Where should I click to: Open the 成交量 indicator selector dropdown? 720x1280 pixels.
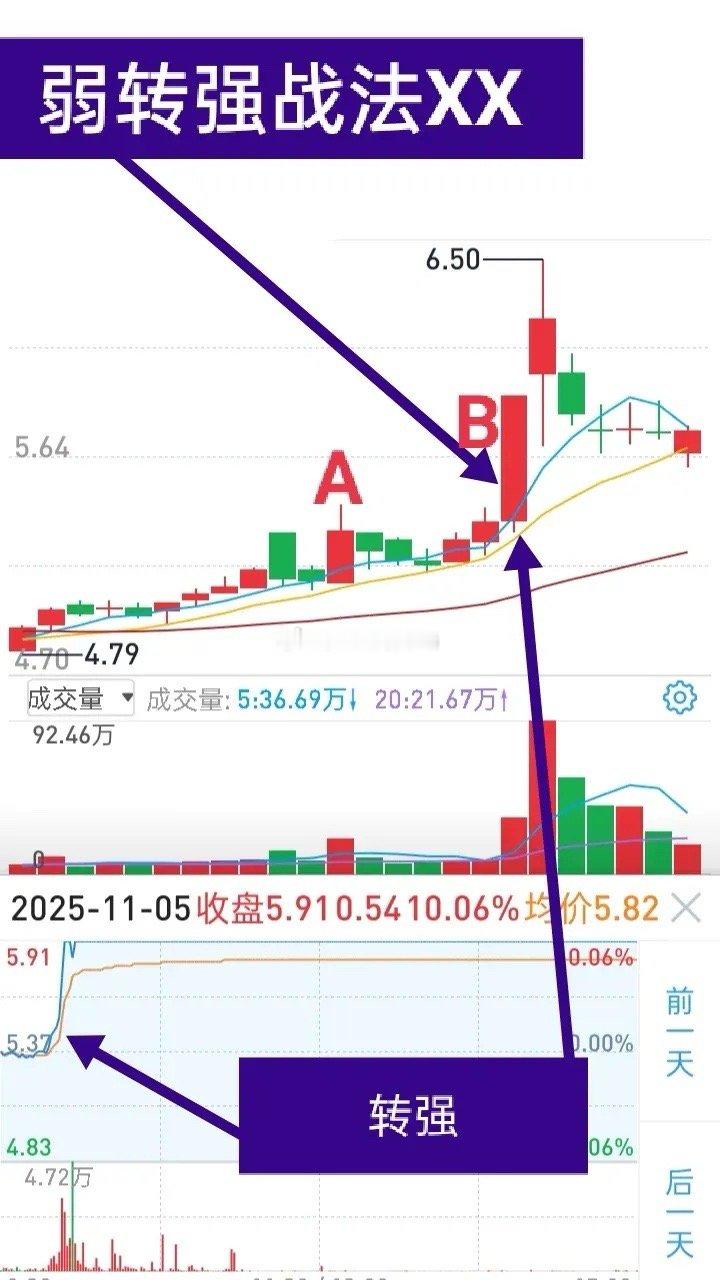(x=65, y=695)
